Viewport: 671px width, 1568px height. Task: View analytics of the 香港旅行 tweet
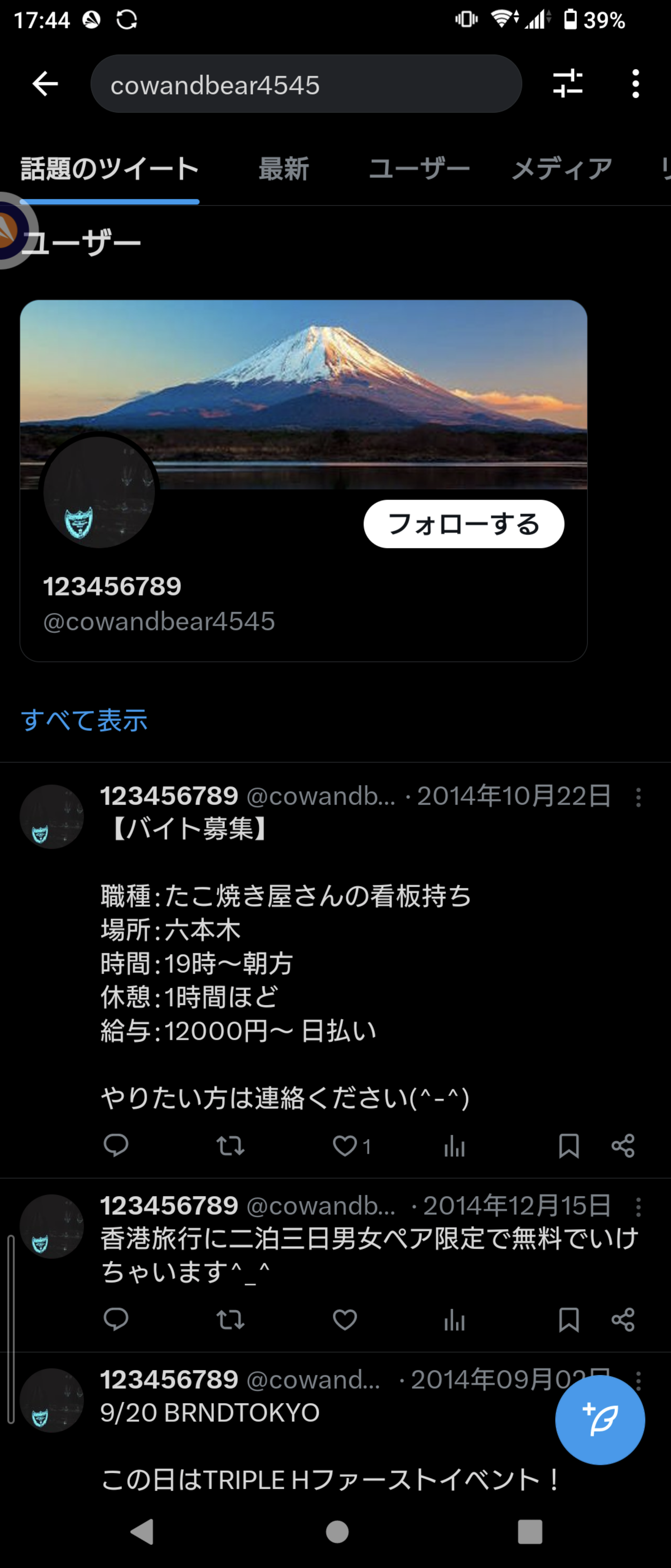[x=454, y=1320]
